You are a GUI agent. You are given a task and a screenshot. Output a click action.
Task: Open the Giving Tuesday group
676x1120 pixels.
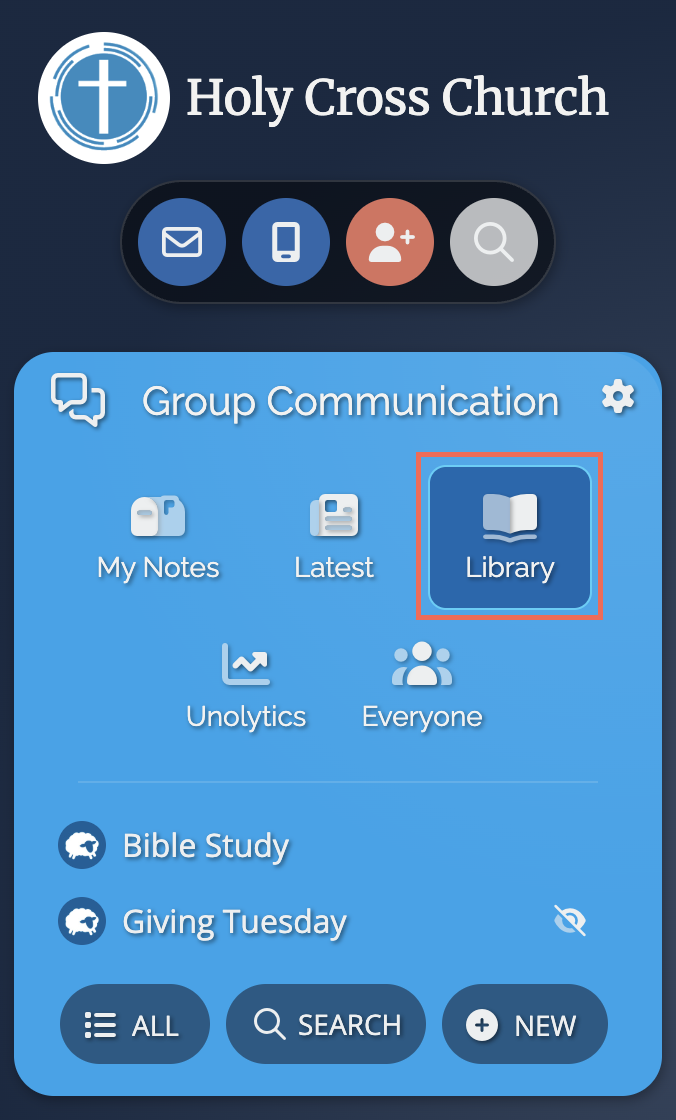click(233, 921)
